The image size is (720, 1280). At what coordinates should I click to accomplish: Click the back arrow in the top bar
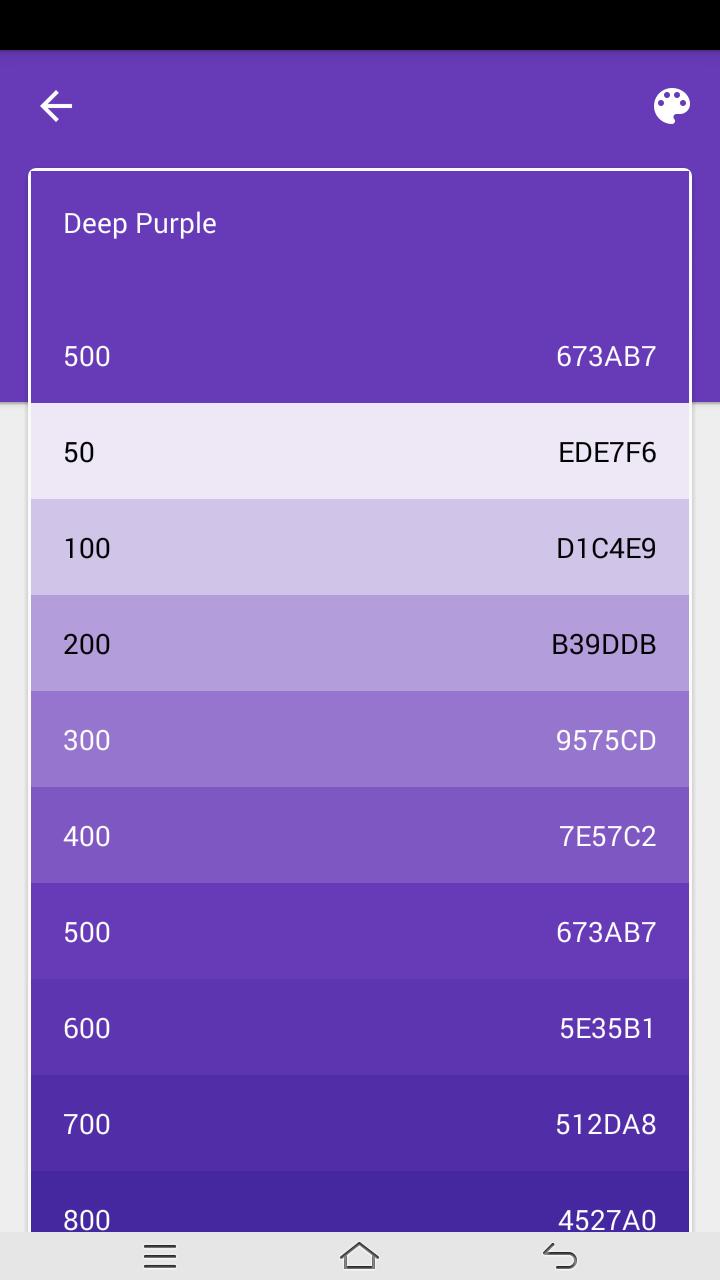(x=55, y=105)
